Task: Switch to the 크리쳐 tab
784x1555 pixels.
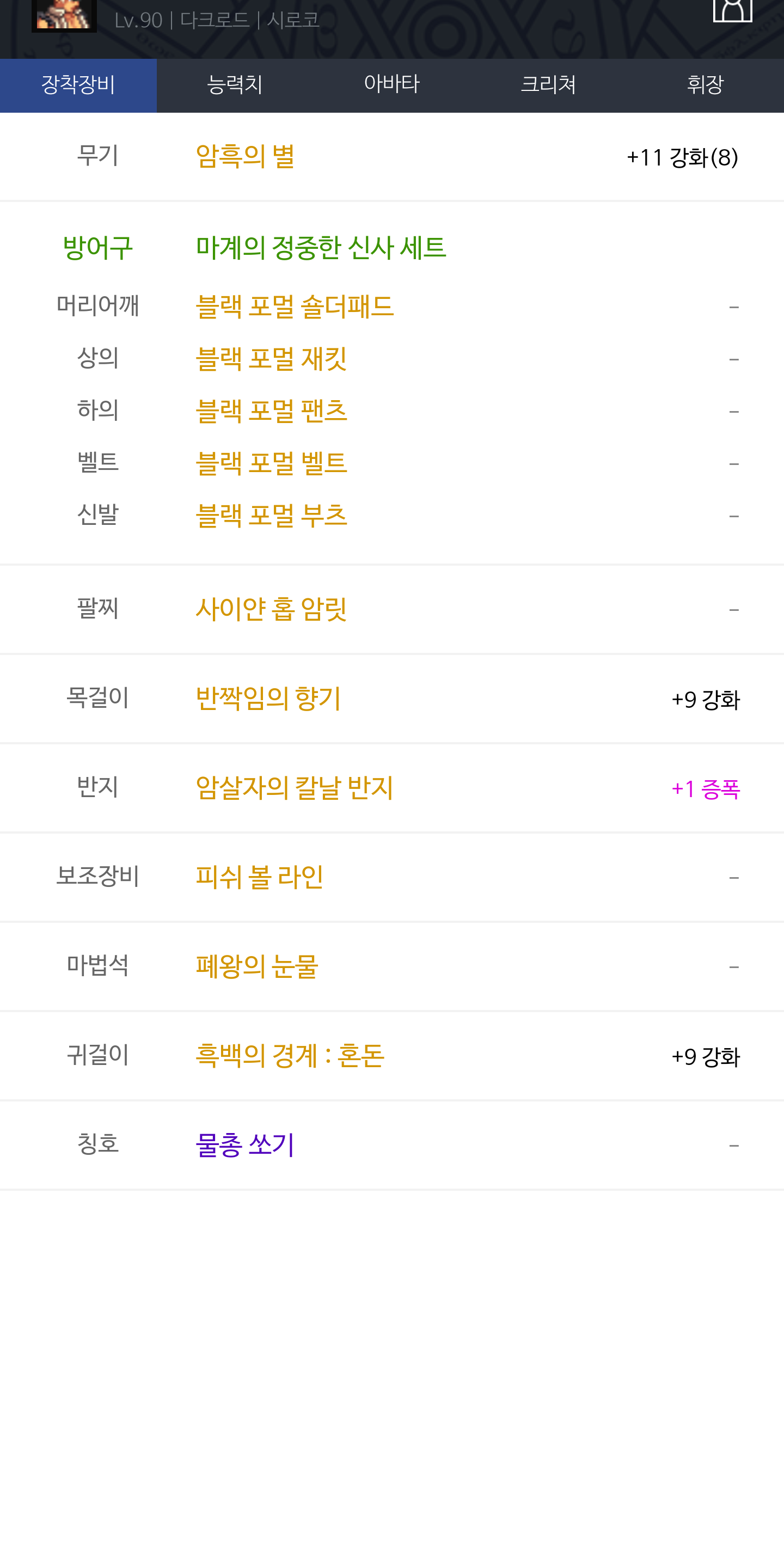Action: [x=549, y=85]
